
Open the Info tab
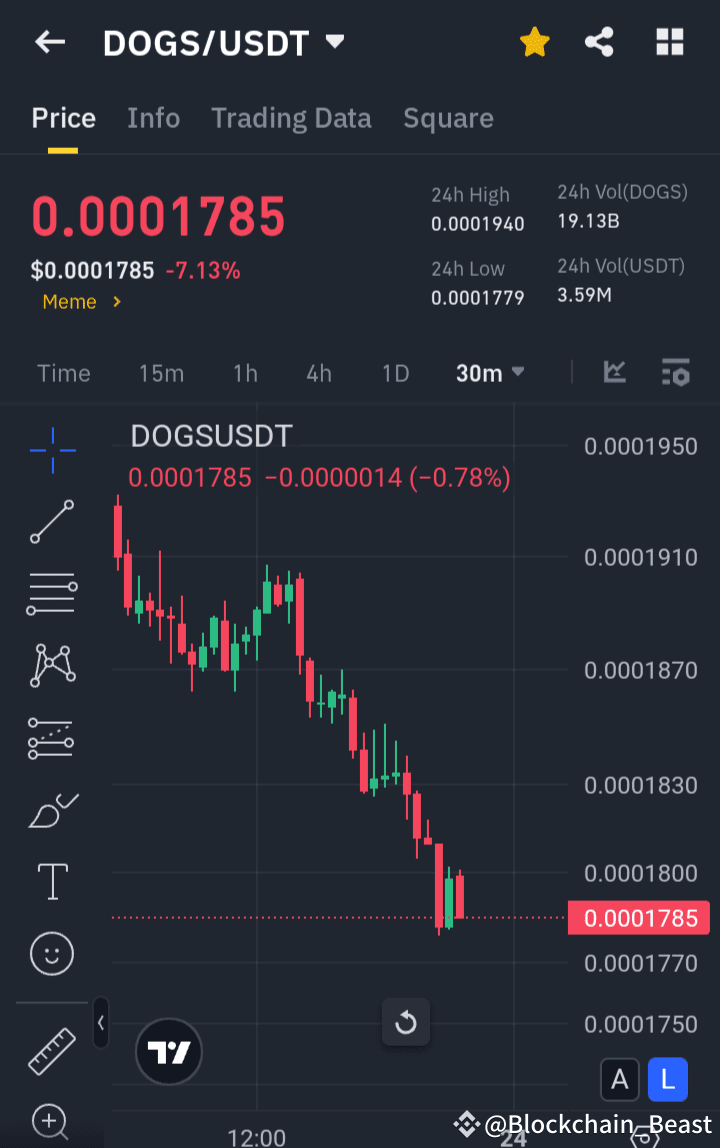tap(153, 118)
